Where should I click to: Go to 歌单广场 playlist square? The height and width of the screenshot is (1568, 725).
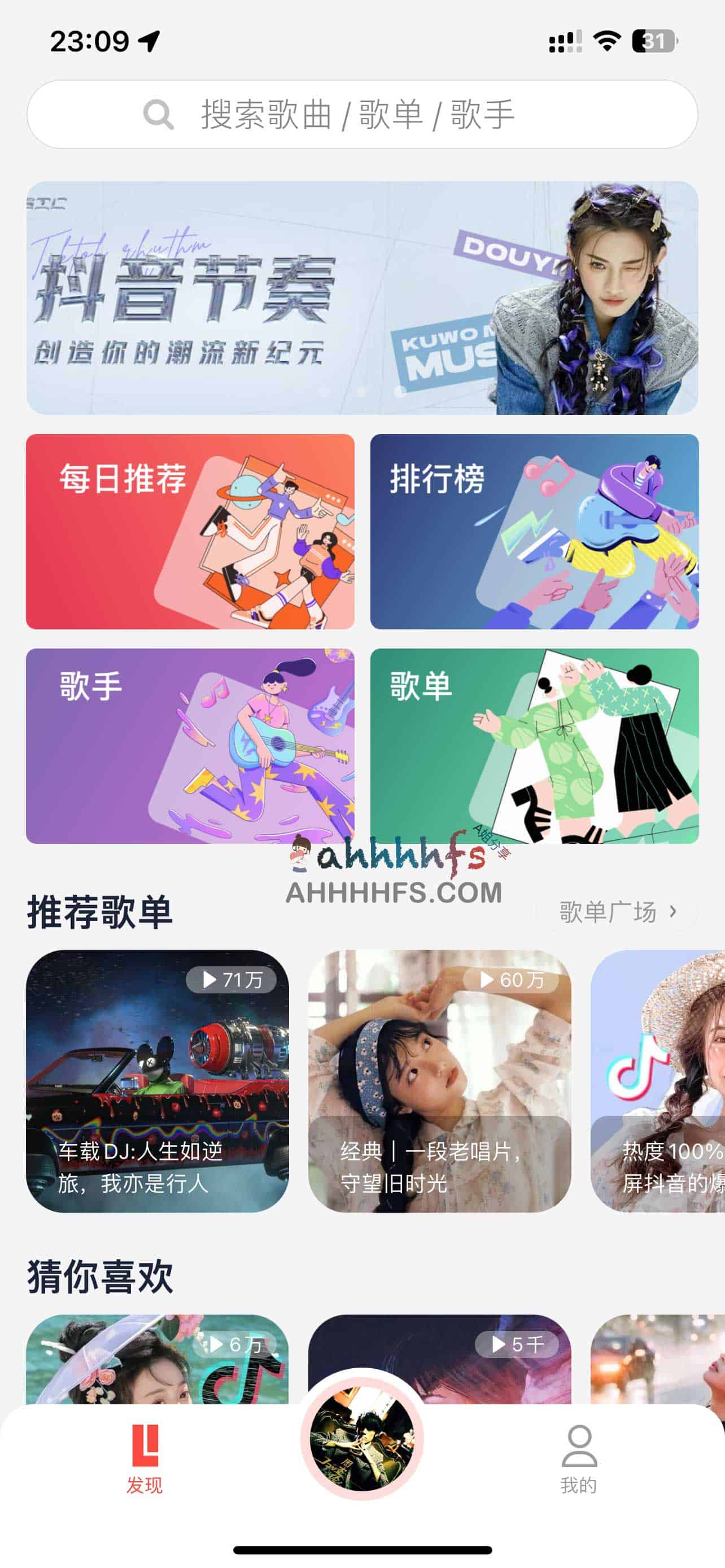click(616, 912)
